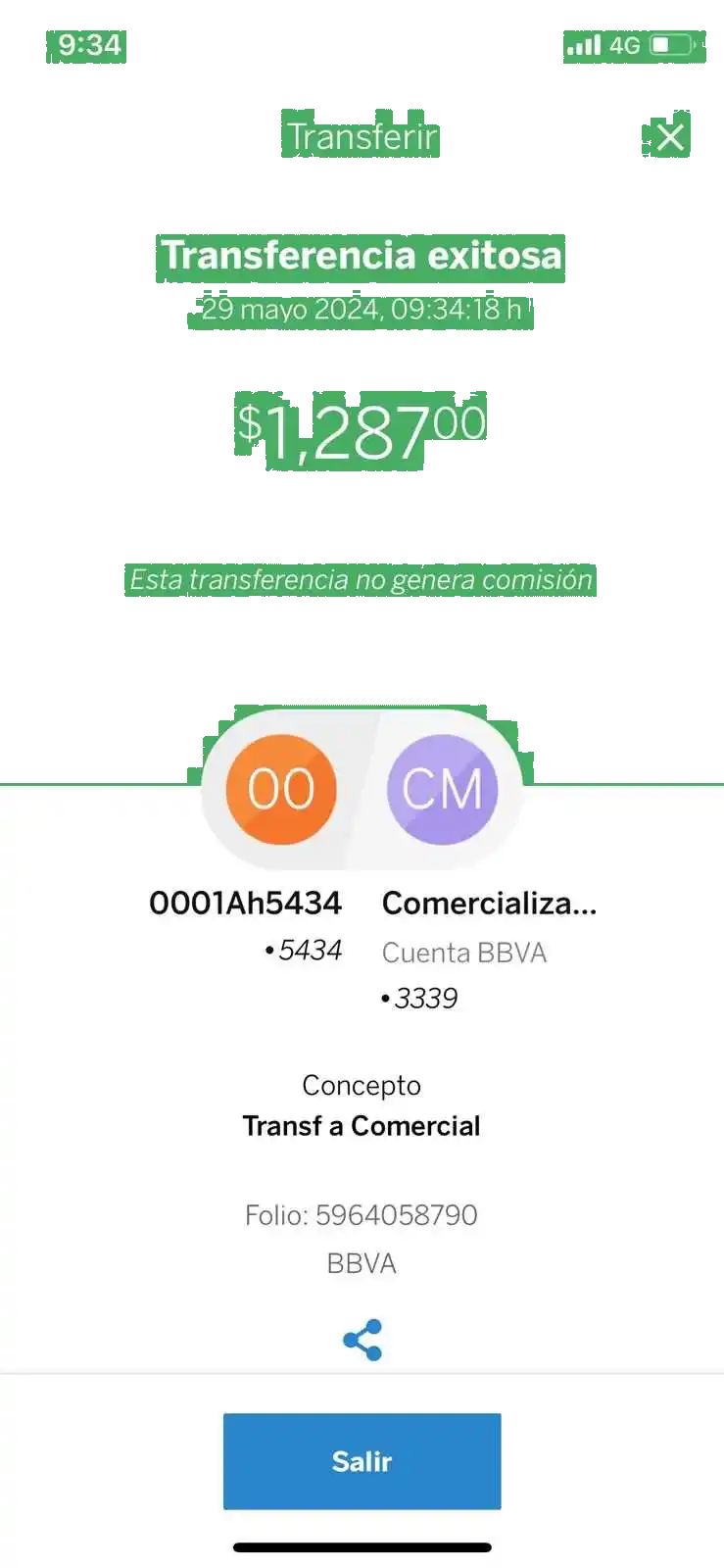This screenshot has width=724, height=1568.
Task: Close the Transferir confirmation screen
Action: (x=670, y=137)
